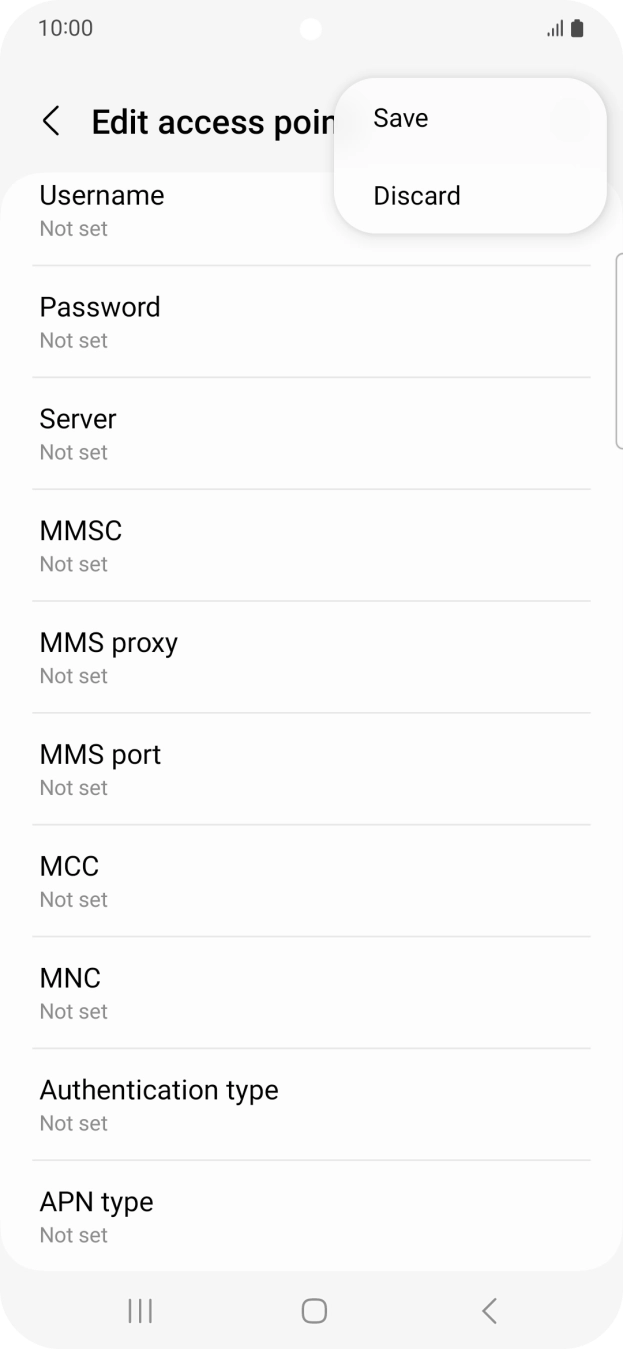Open the APN type setting
The image size is (623, 1349).
(x=310, y=1217)
